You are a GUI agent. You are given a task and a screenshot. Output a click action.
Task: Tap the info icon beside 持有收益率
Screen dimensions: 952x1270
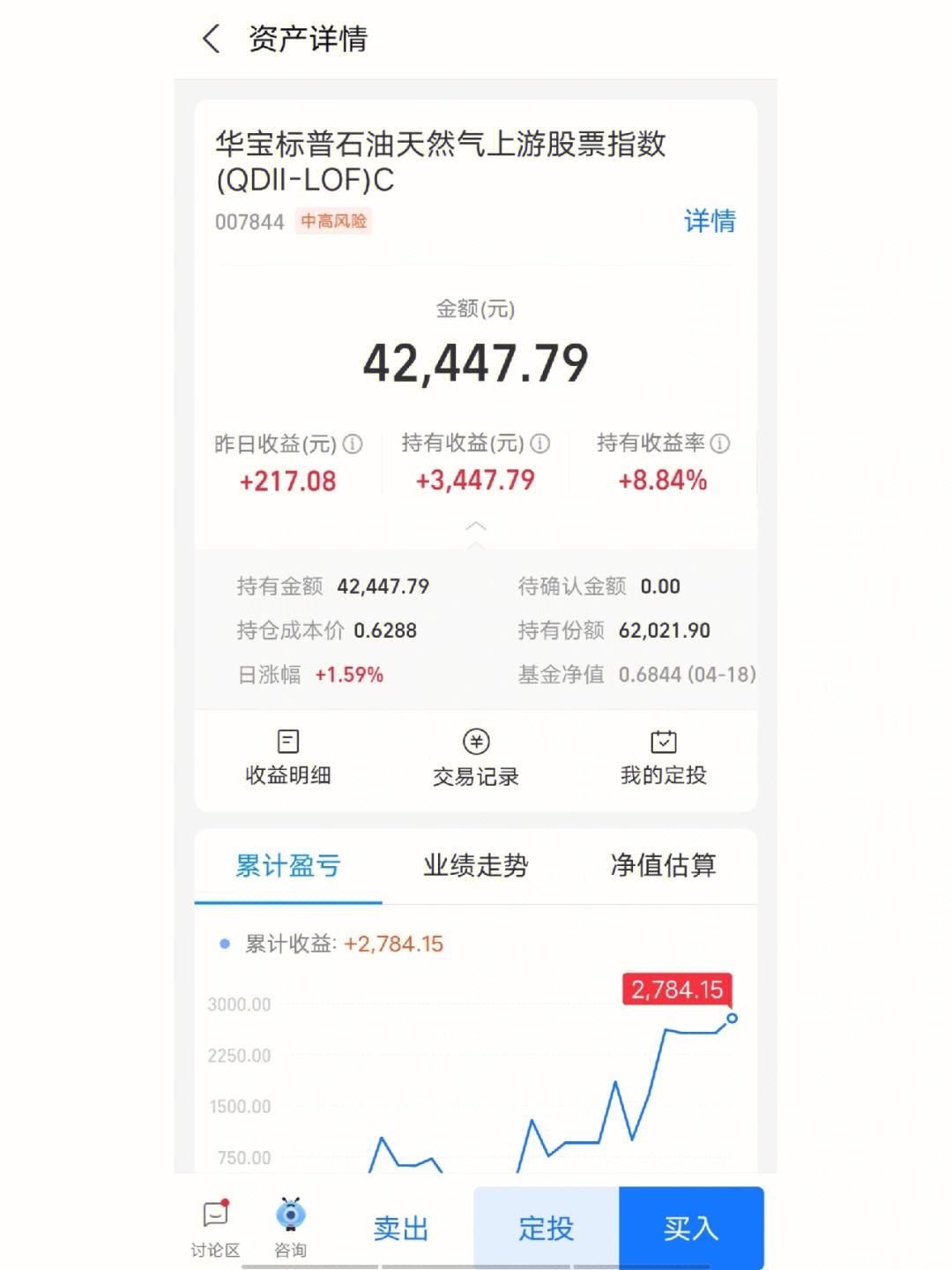coord(722,444)
